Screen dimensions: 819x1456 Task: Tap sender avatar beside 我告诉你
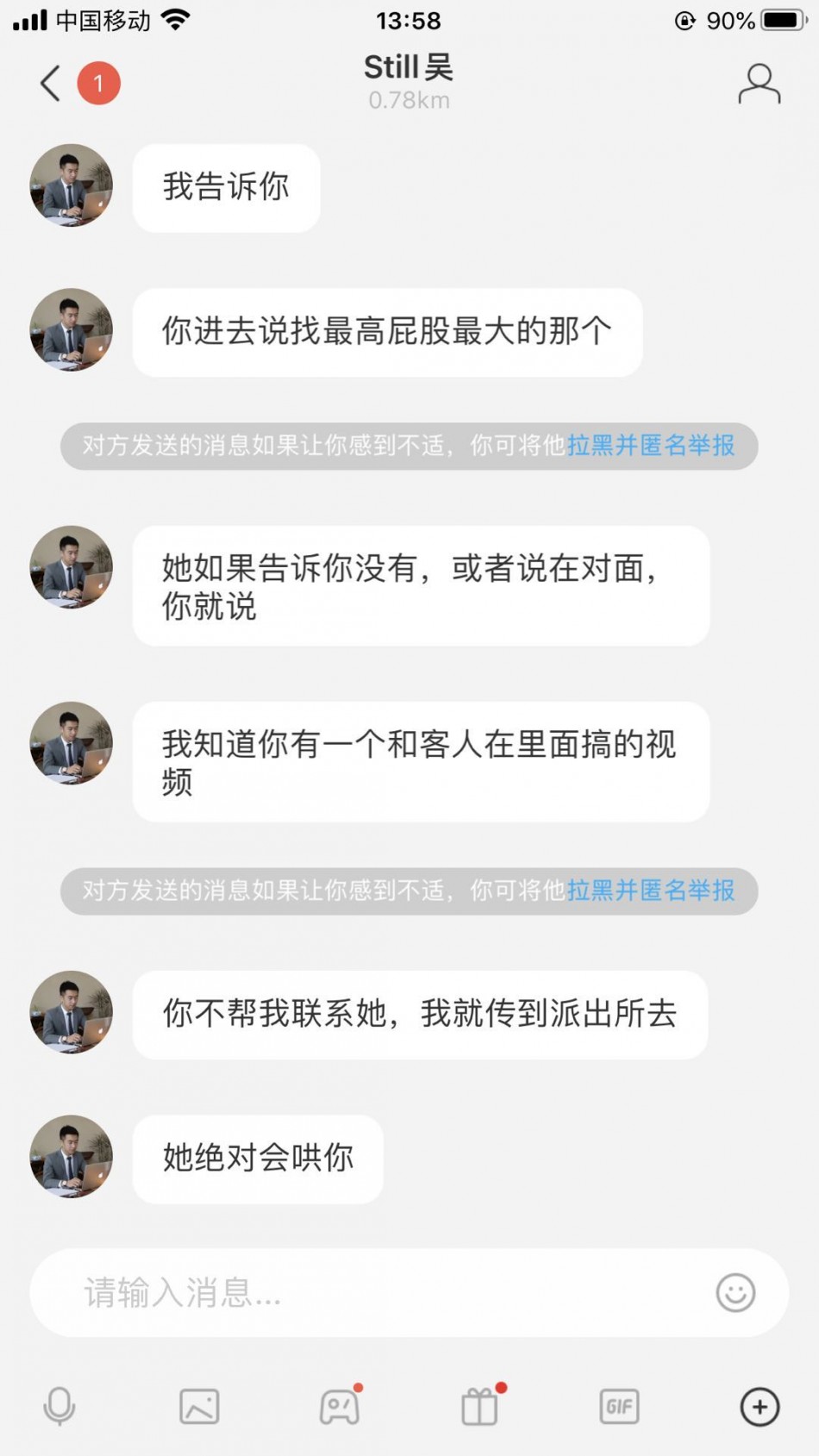coord(72,185)
